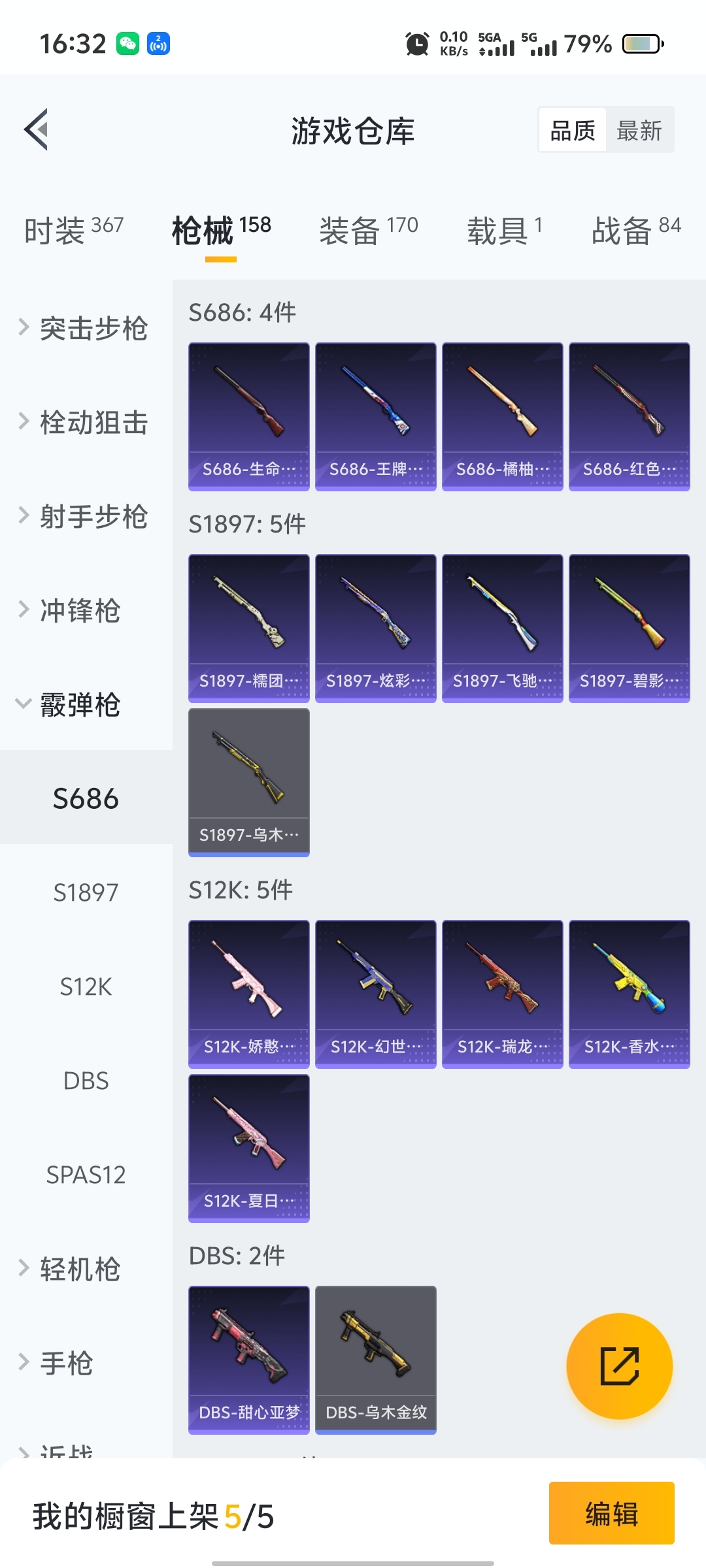Expand the 突击步枪 category
The height and width of the screenshot is (1568, 706).
[x=85, y=328]
